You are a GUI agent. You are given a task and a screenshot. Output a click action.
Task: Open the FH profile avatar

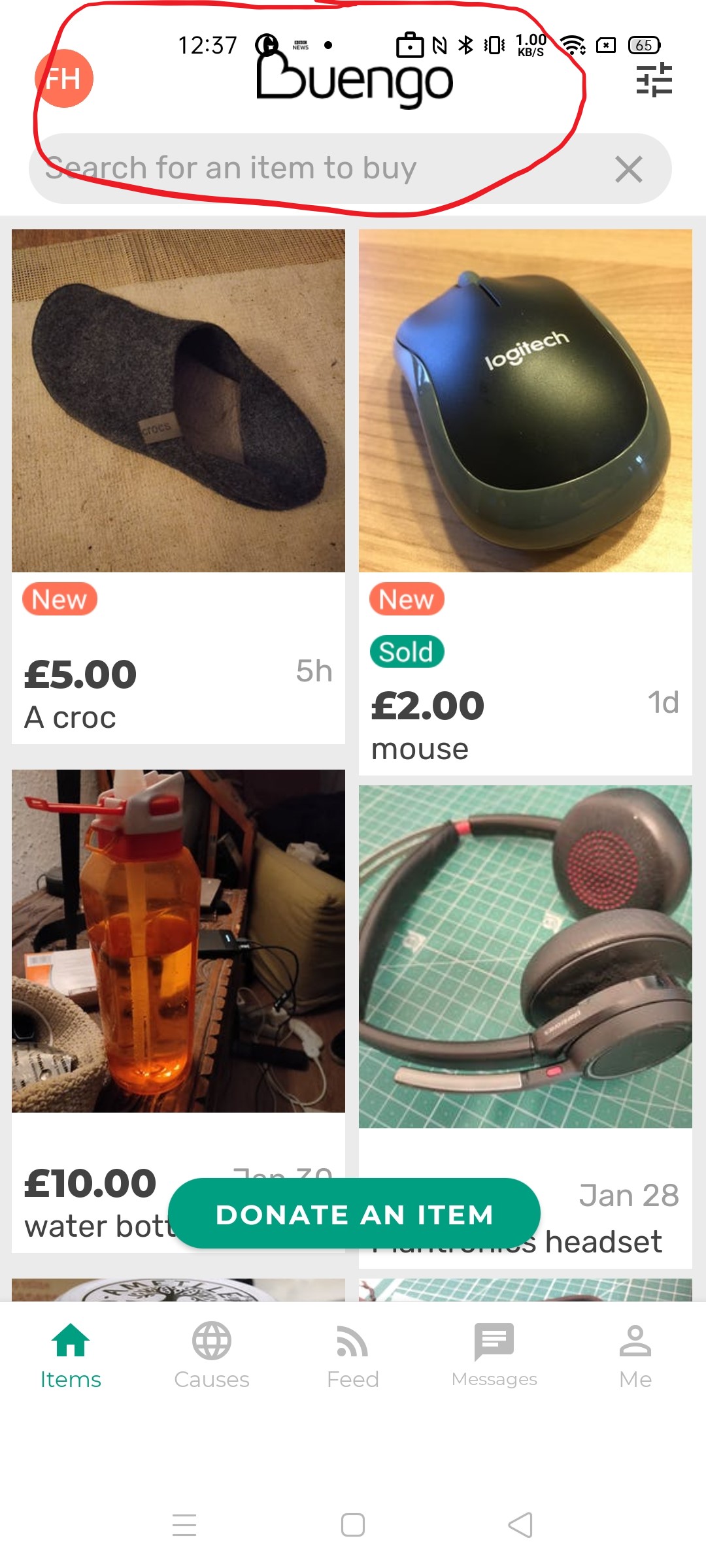(64, 78)
